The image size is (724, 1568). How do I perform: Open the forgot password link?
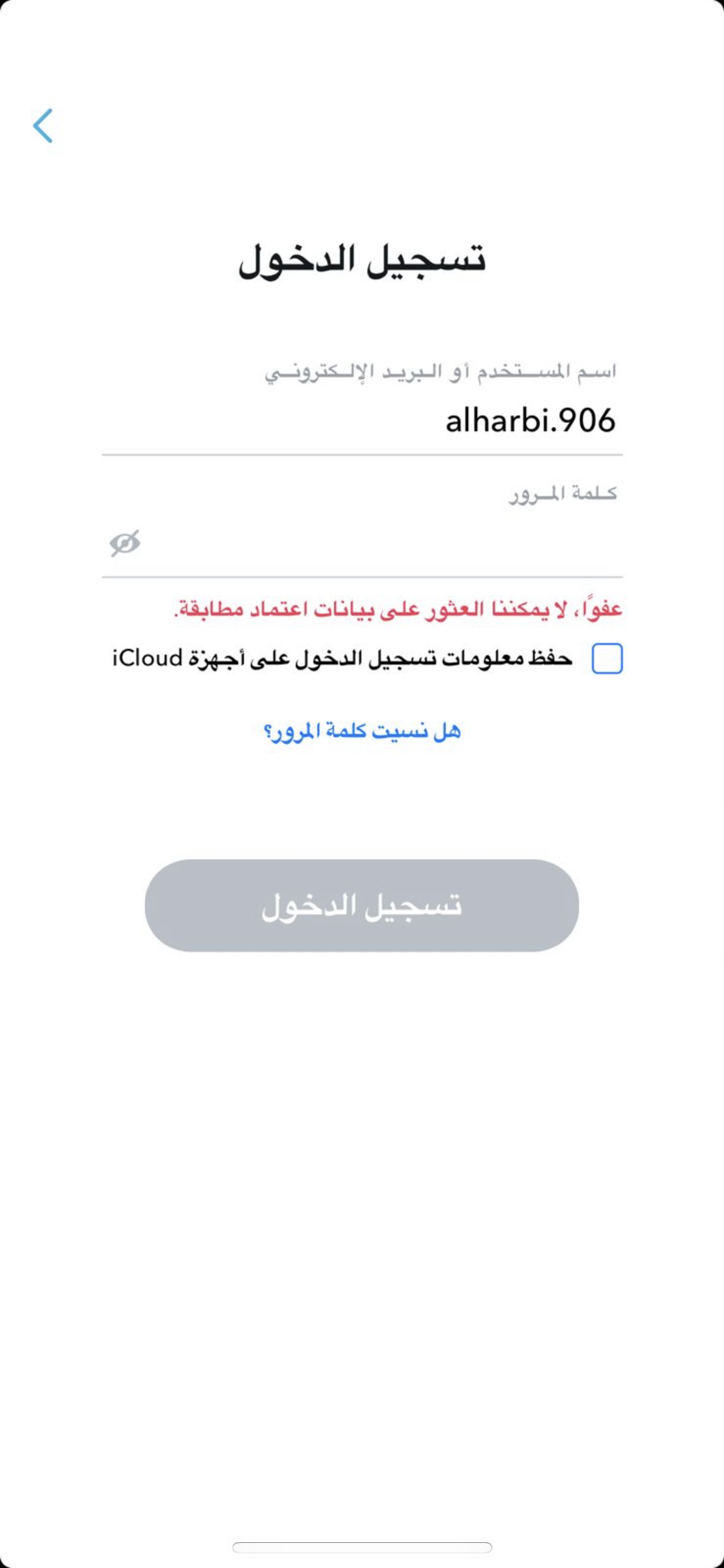362,731
